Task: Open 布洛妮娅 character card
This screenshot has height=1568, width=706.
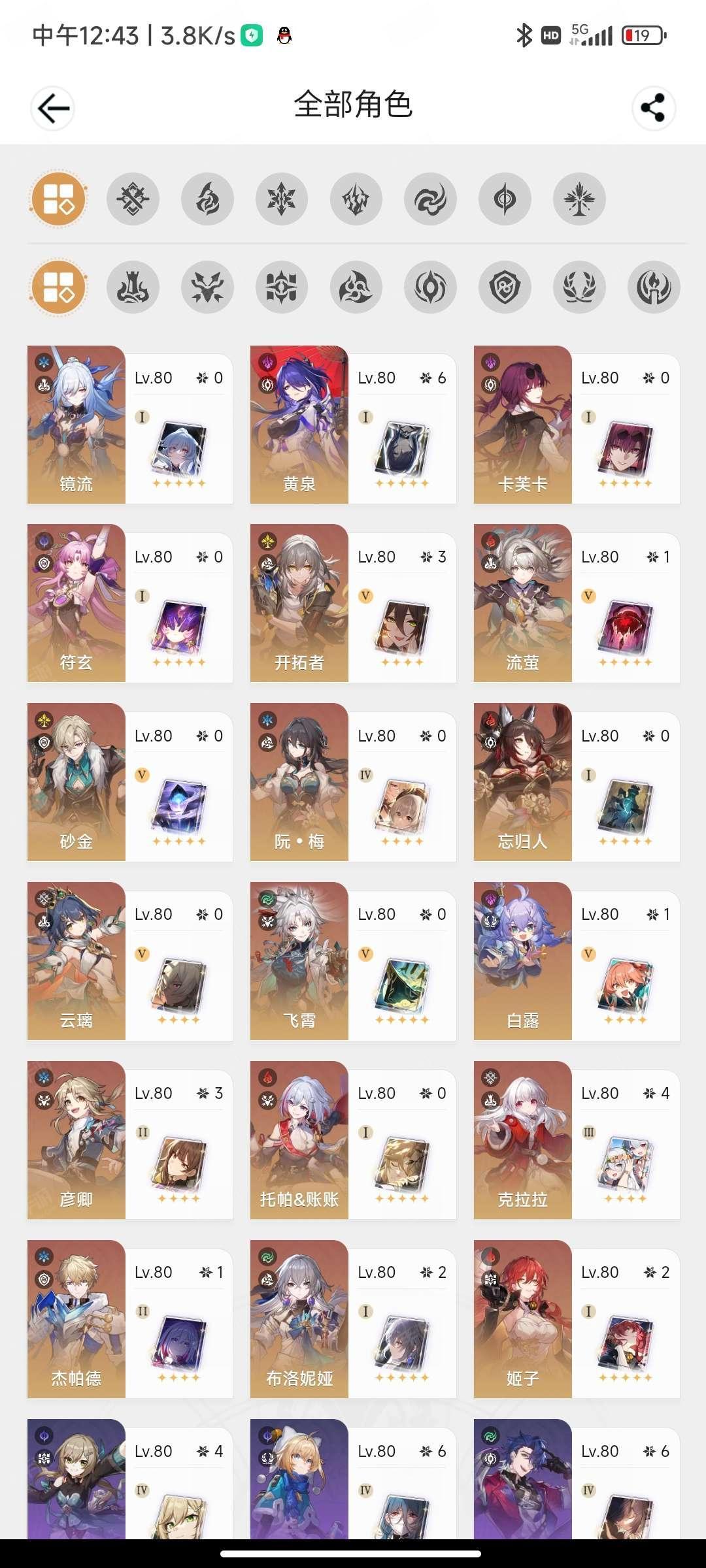Action: (x=353, y=1319)
